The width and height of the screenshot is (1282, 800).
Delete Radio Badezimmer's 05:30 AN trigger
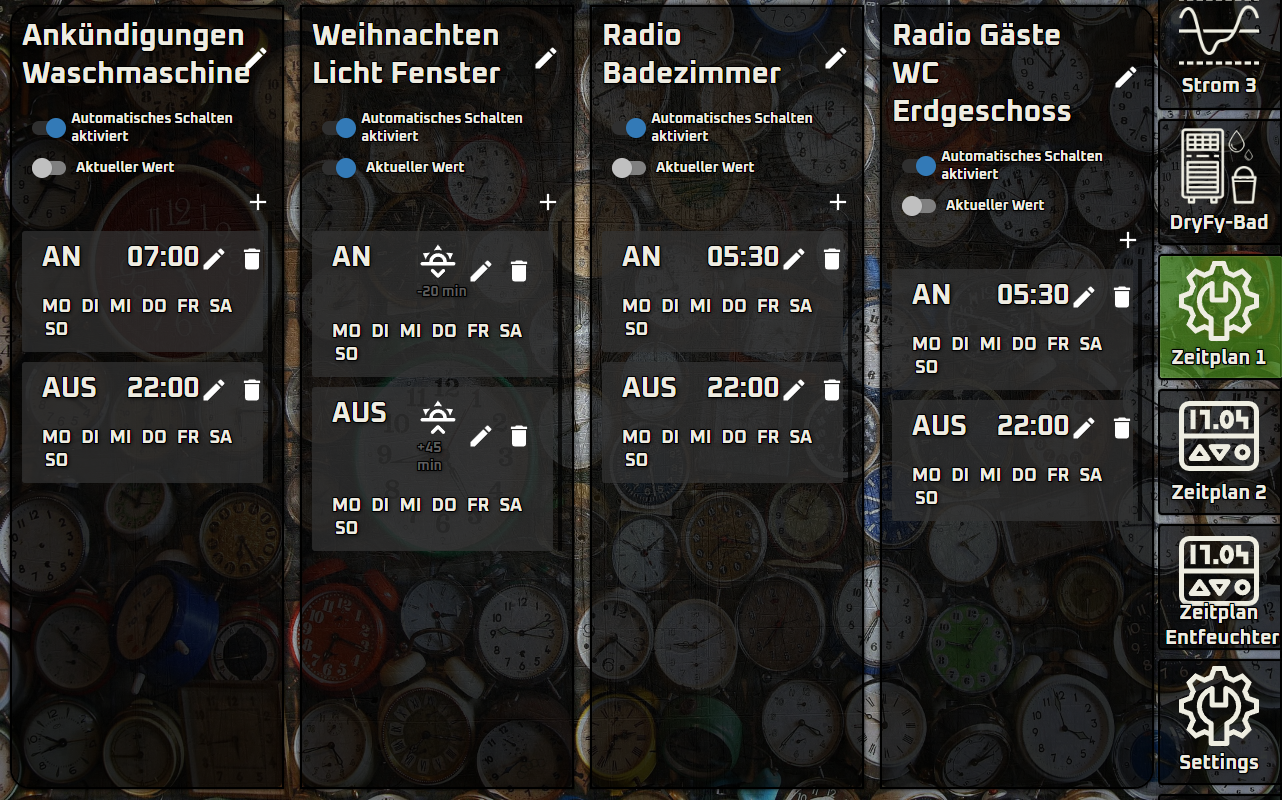click(x=832, y=259)
